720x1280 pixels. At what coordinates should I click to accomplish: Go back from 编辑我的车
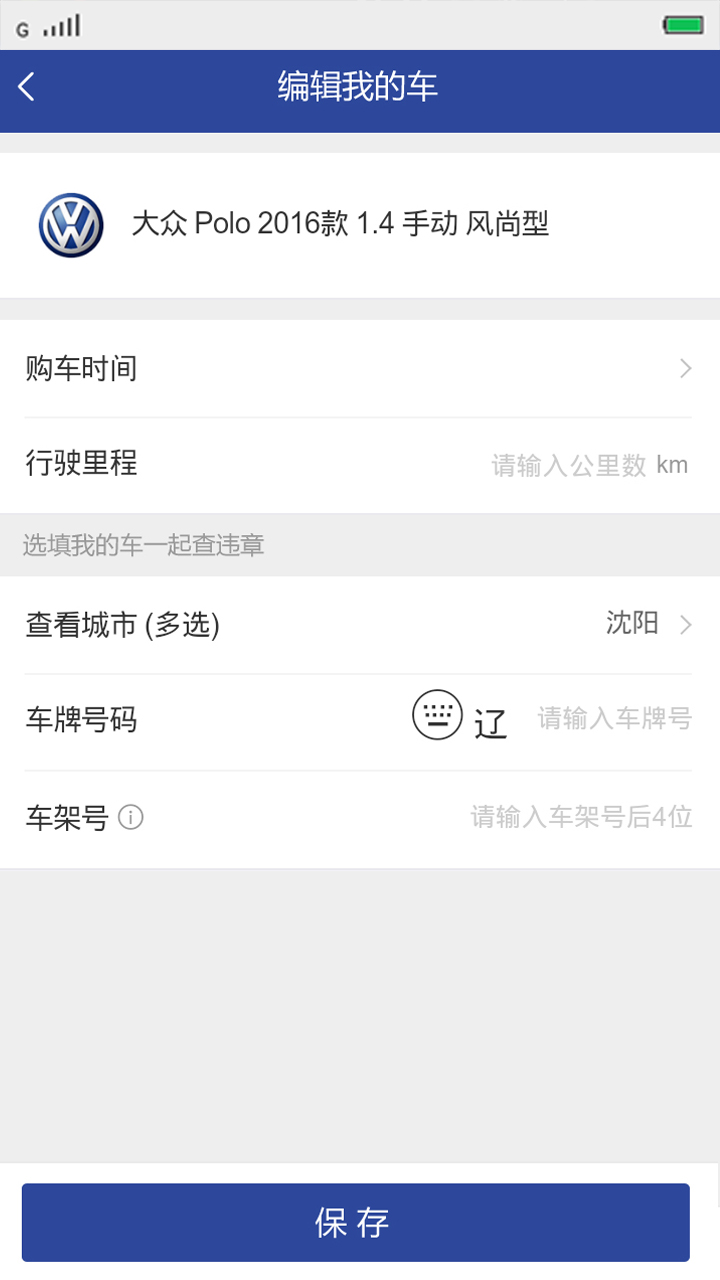(x=27, y=87)
